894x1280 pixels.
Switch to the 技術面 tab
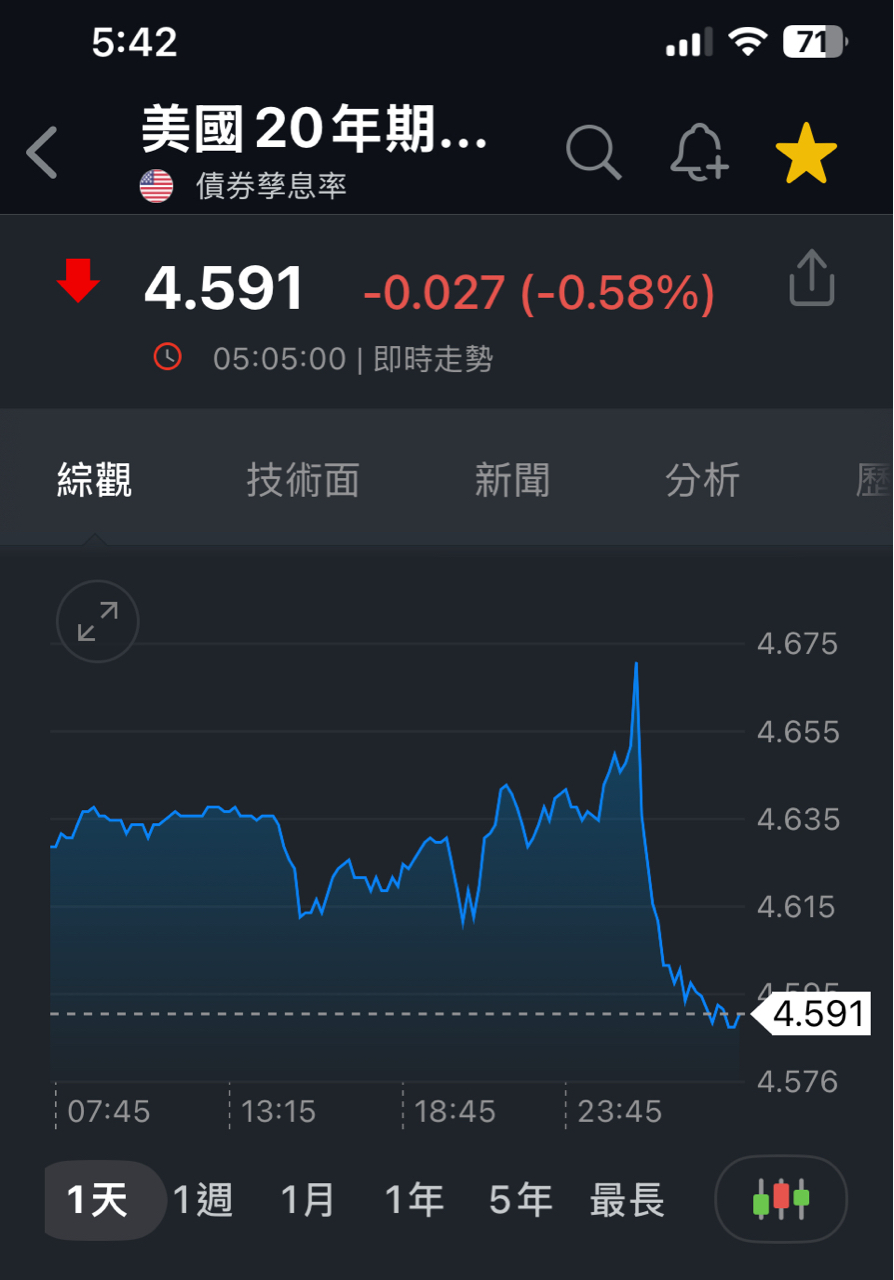303,481
